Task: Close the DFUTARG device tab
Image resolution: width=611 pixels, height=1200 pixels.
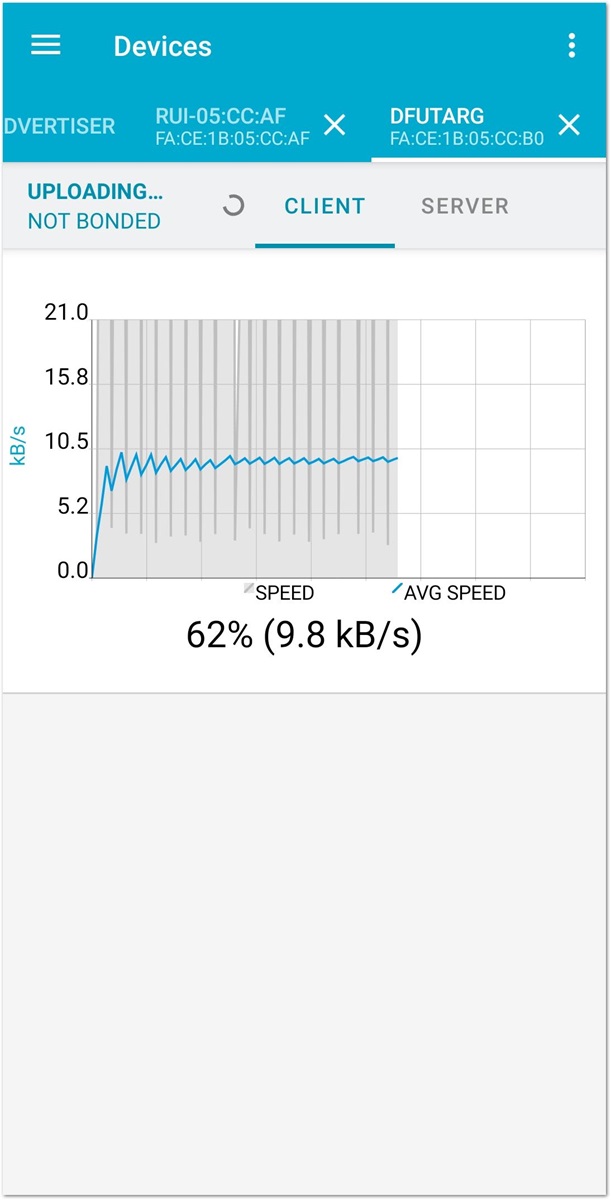Action: coord(569,125)
